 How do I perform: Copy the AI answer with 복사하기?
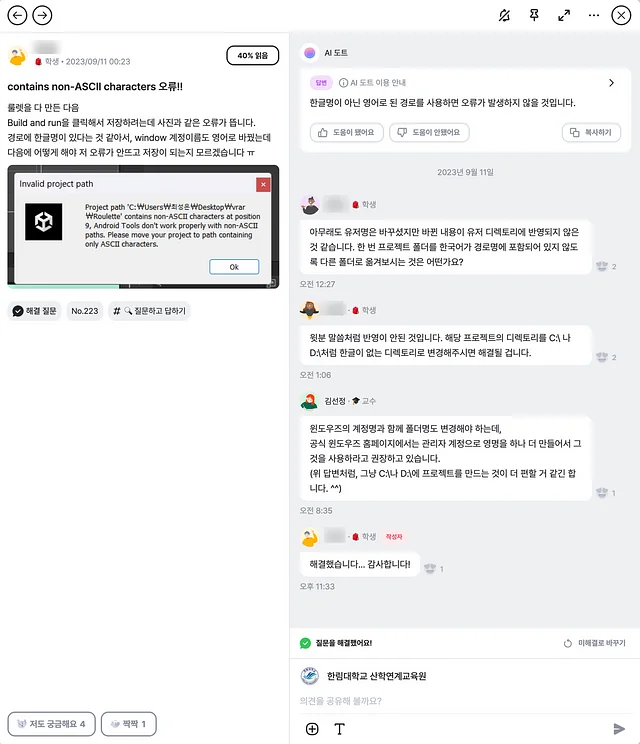click(591, 132)
